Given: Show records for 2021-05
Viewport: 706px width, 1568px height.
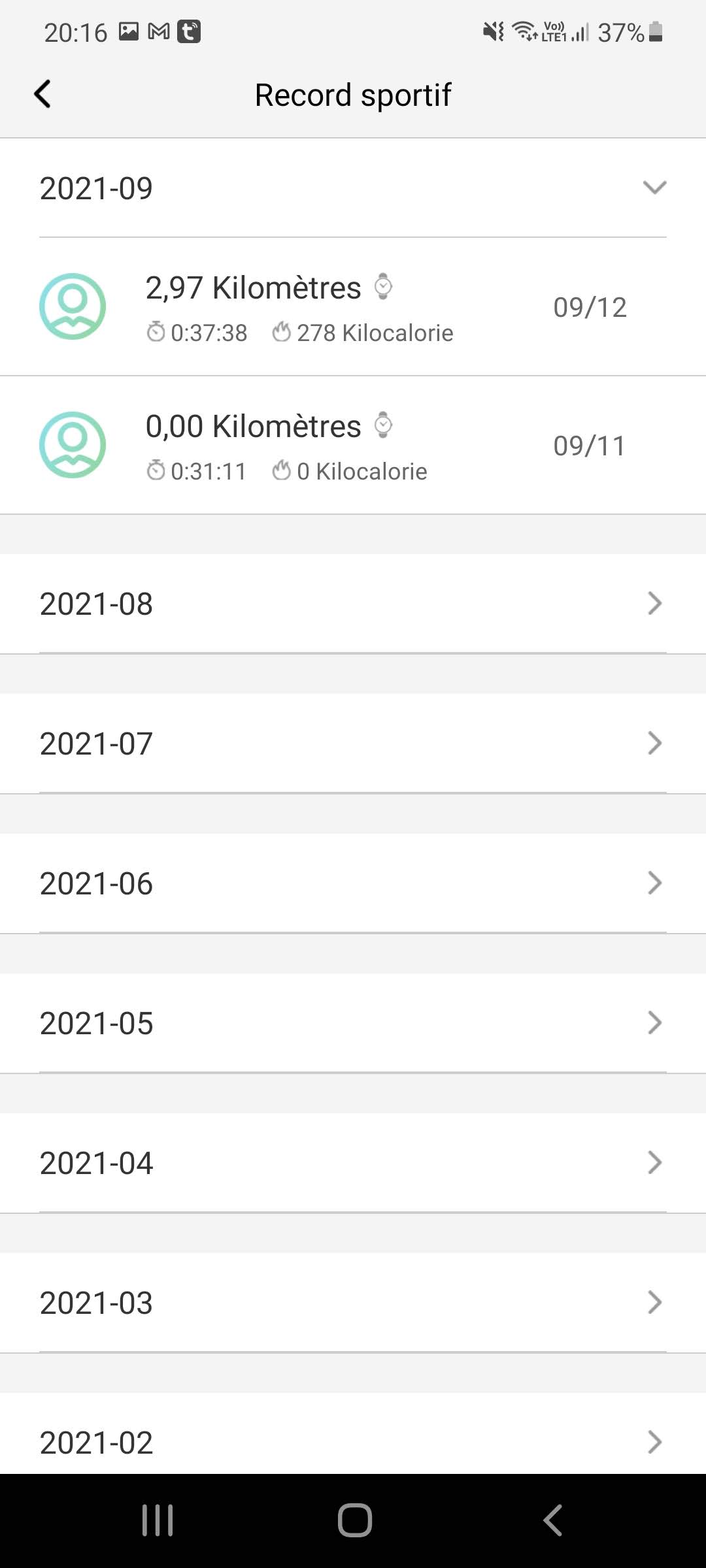Looking at the screenshot, I should (x=353, y=1023).
